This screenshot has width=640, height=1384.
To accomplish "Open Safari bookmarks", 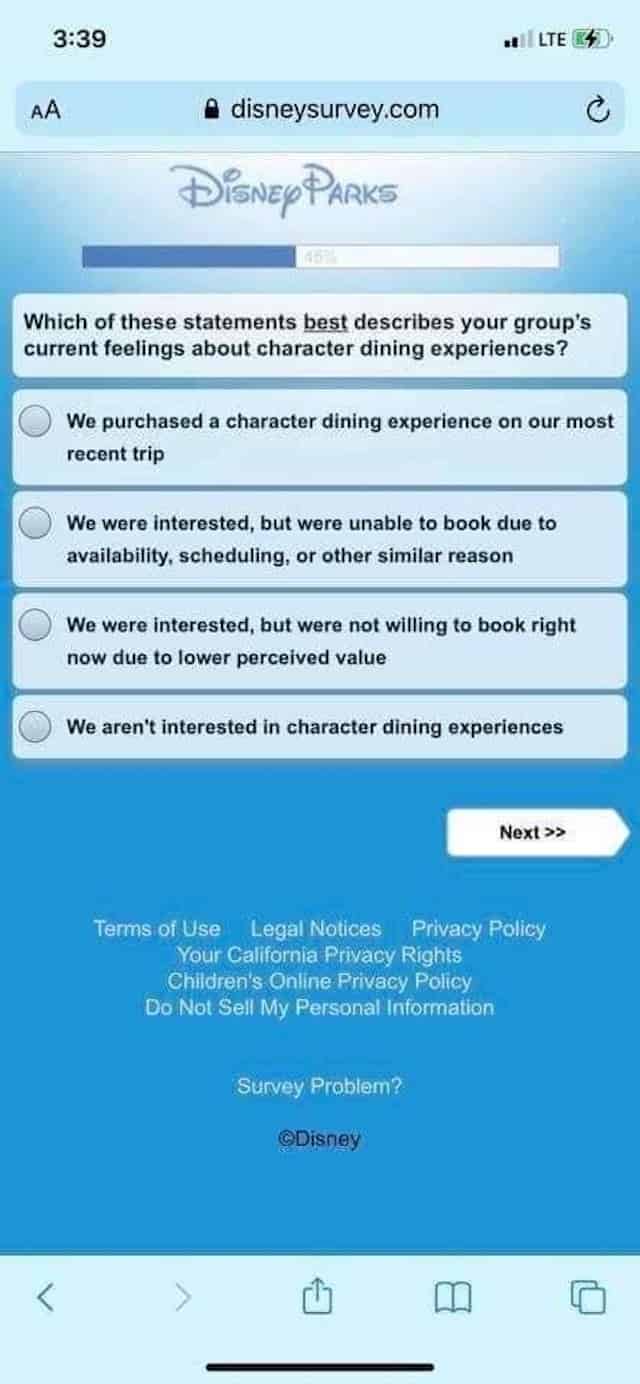I will (452, 1298).
